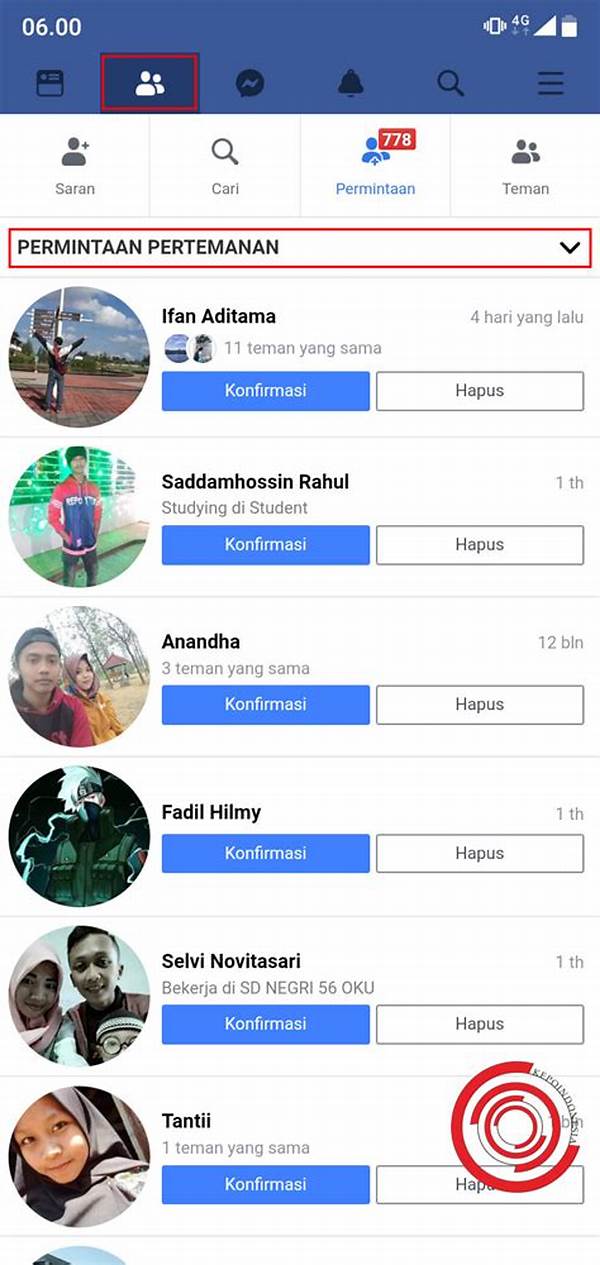Open the notifications bell

(x=350, y=84)
